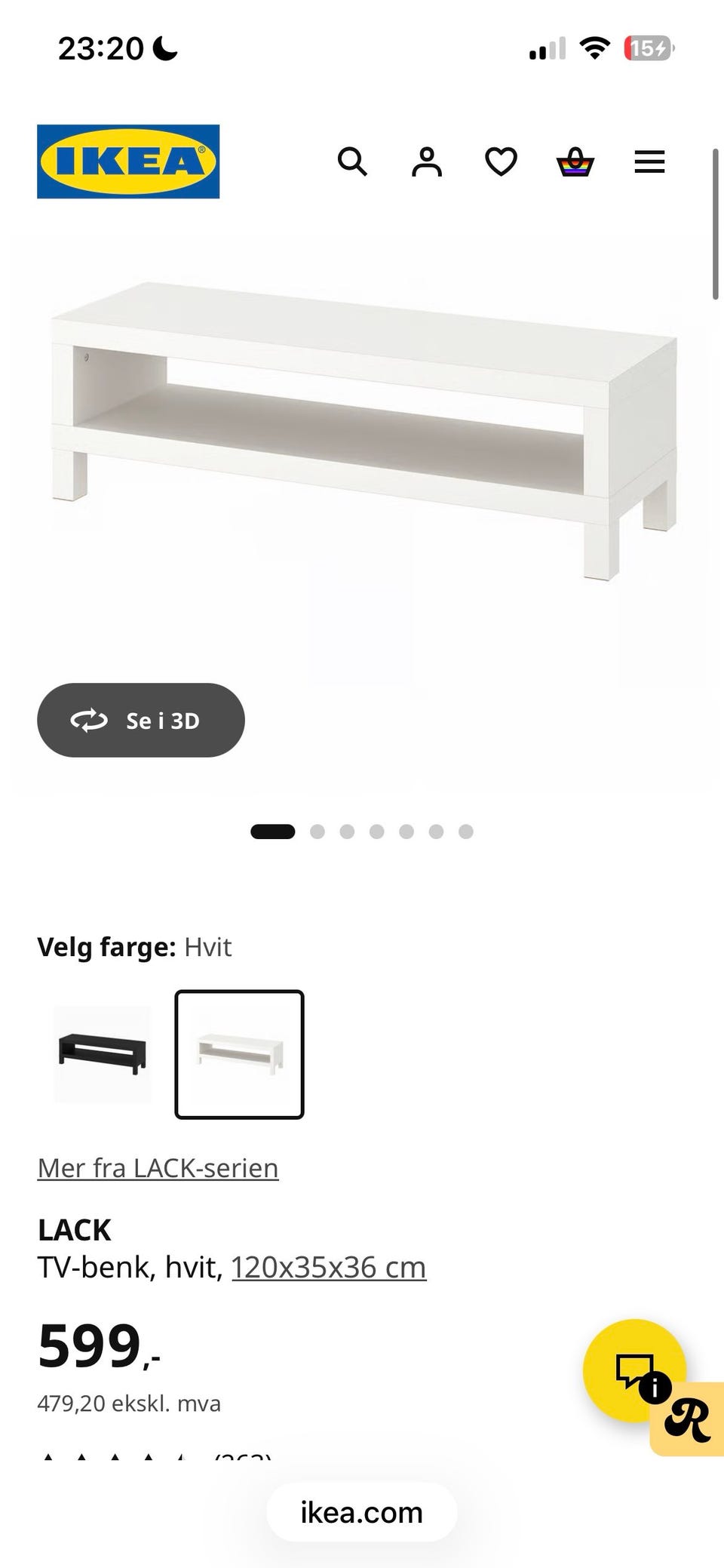Open the user profile account icon

click(x=426, y=161)
